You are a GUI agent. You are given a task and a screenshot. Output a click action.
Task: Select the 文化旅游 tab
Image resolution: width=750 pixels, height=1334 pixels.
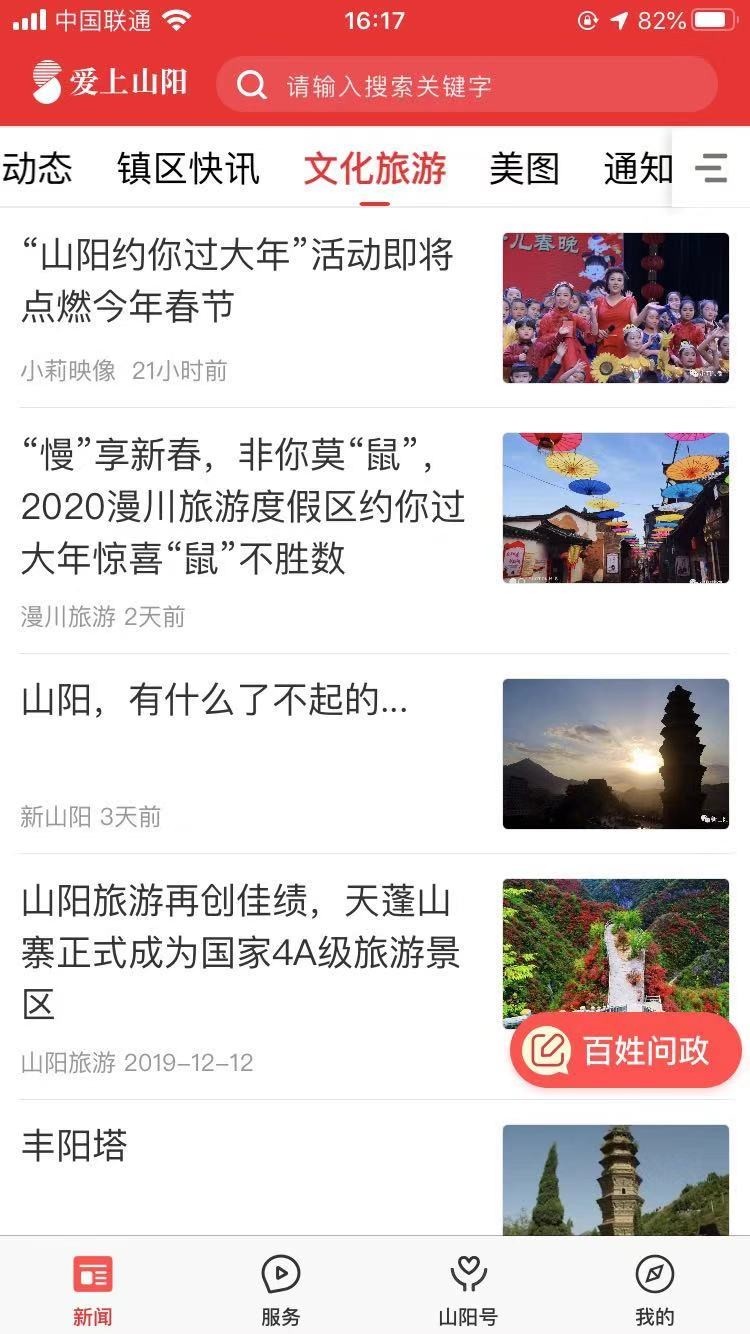[375, 168]
